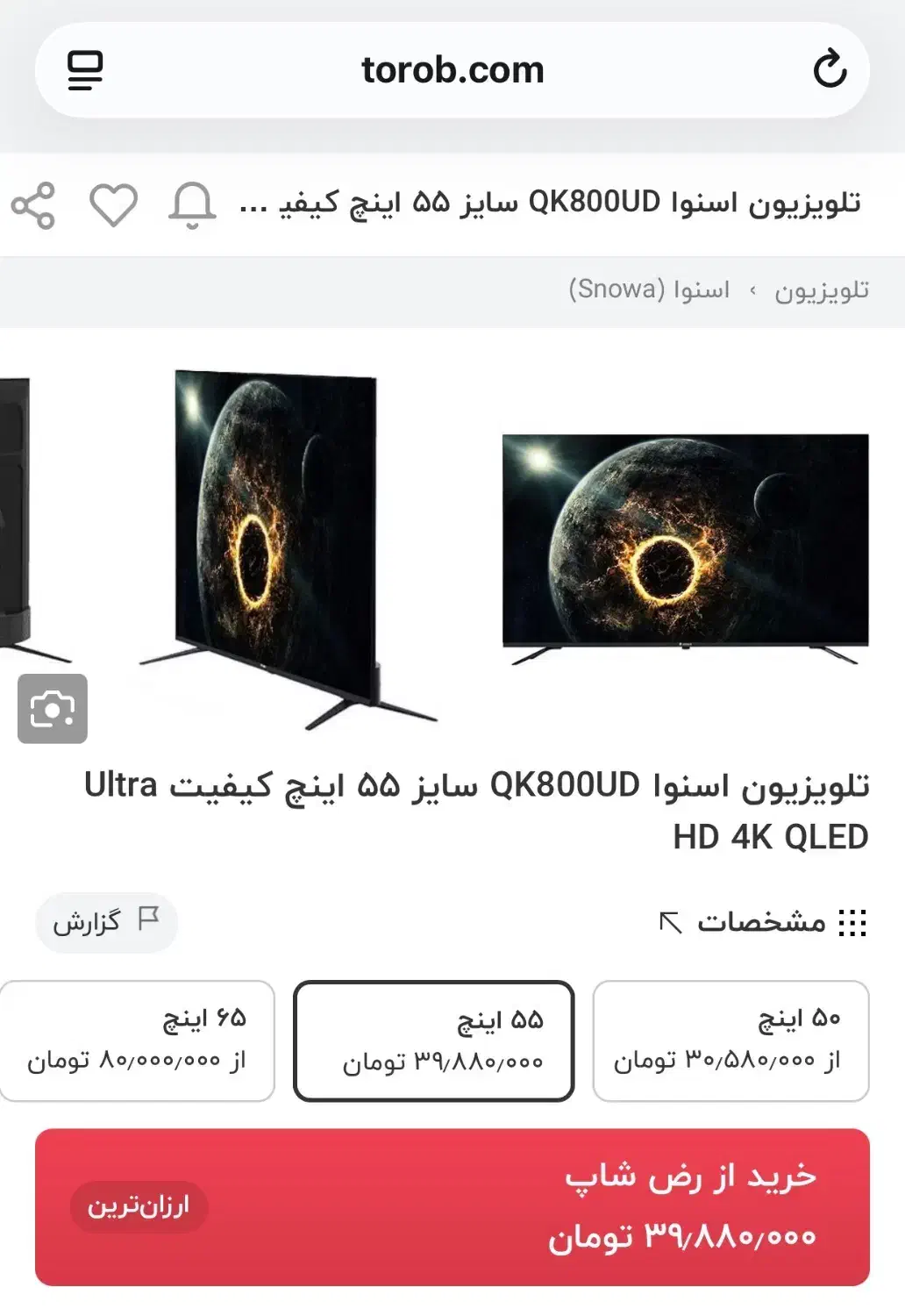The height and width of the screenshot is (1316, 905).
Task: Enable price alert bell
Action: [192, 206]
